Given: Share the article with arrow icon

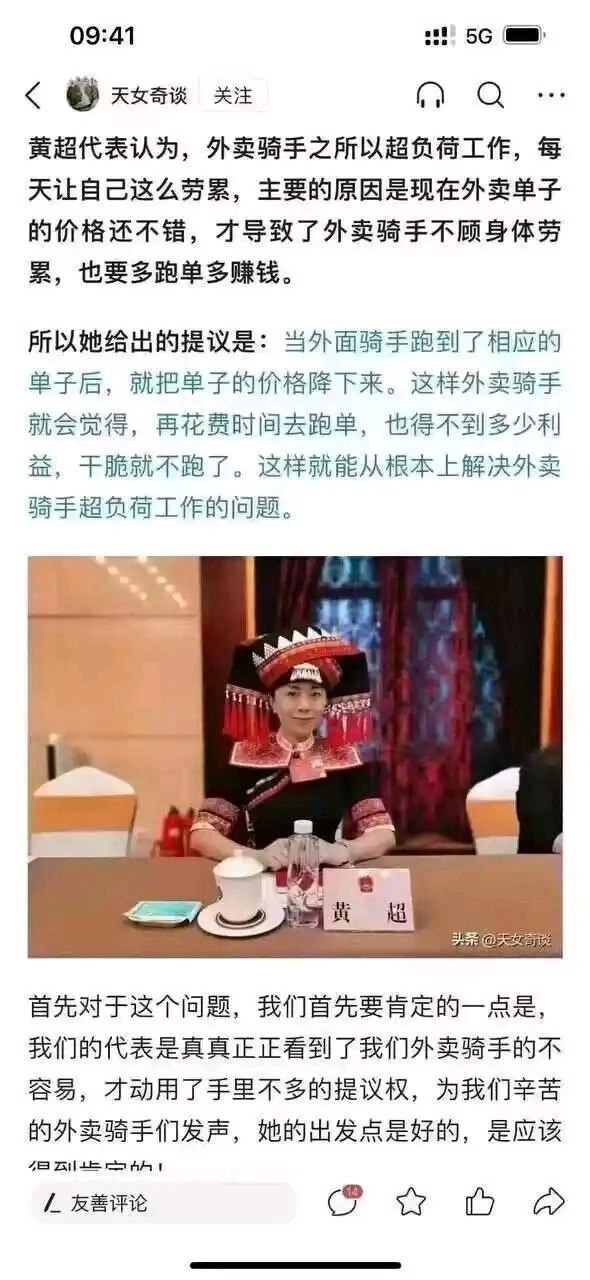Looking at the screenshot, I should [x=548, y=1202].
